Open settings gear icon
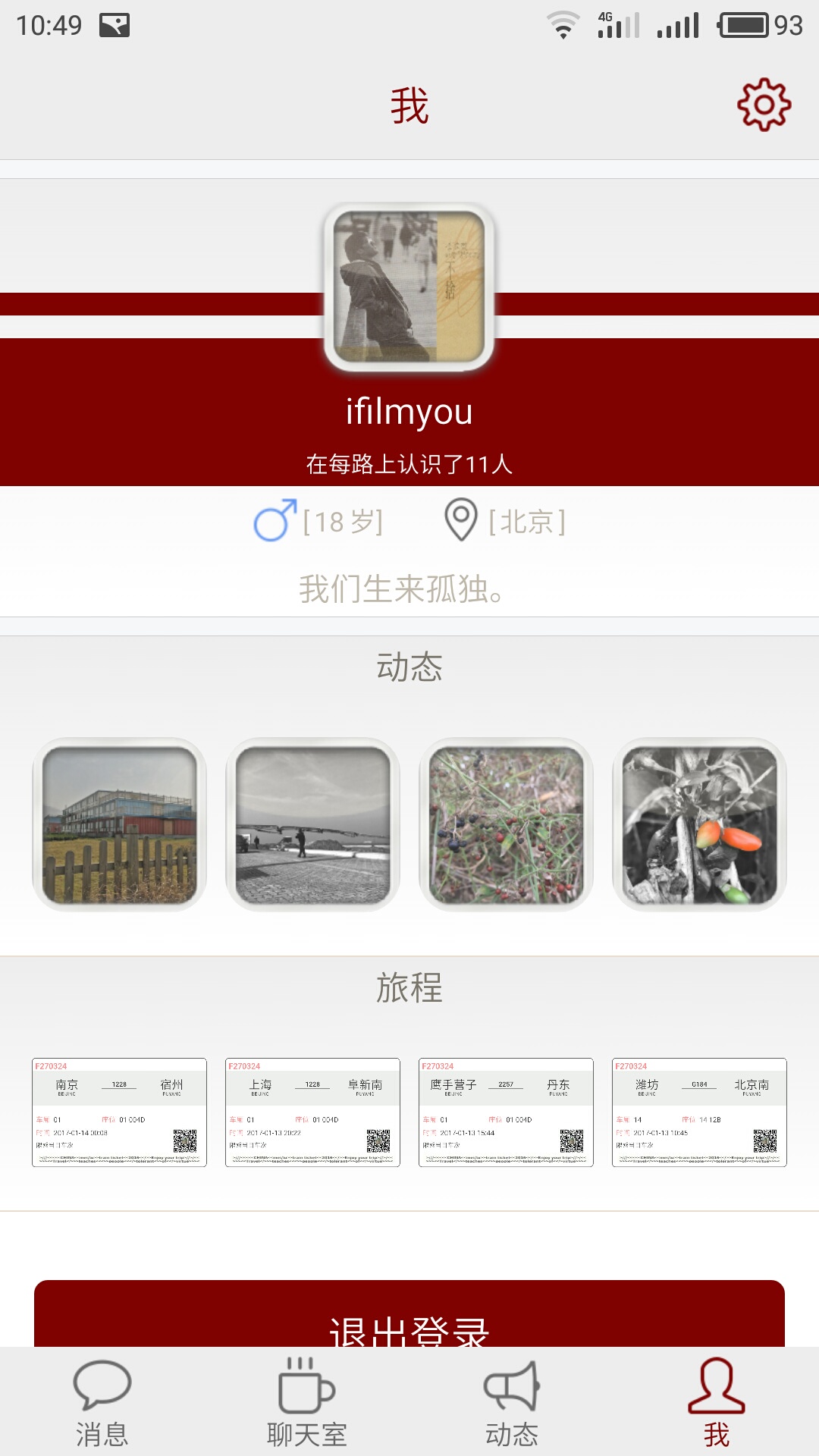This screenshot has height=1456, width=819. click(x=764, y=105)
